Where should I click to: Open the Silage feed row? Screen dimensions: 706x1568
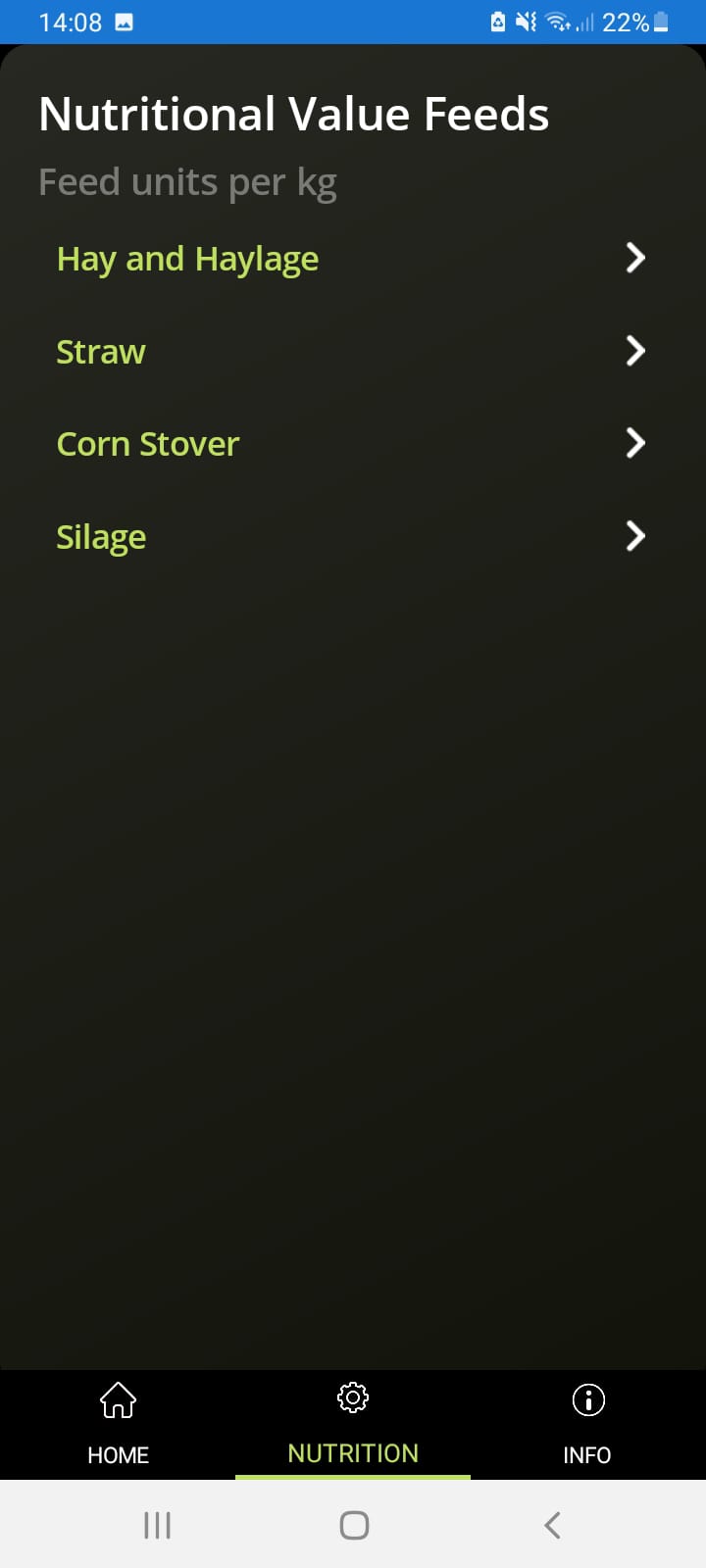[352, 536]
